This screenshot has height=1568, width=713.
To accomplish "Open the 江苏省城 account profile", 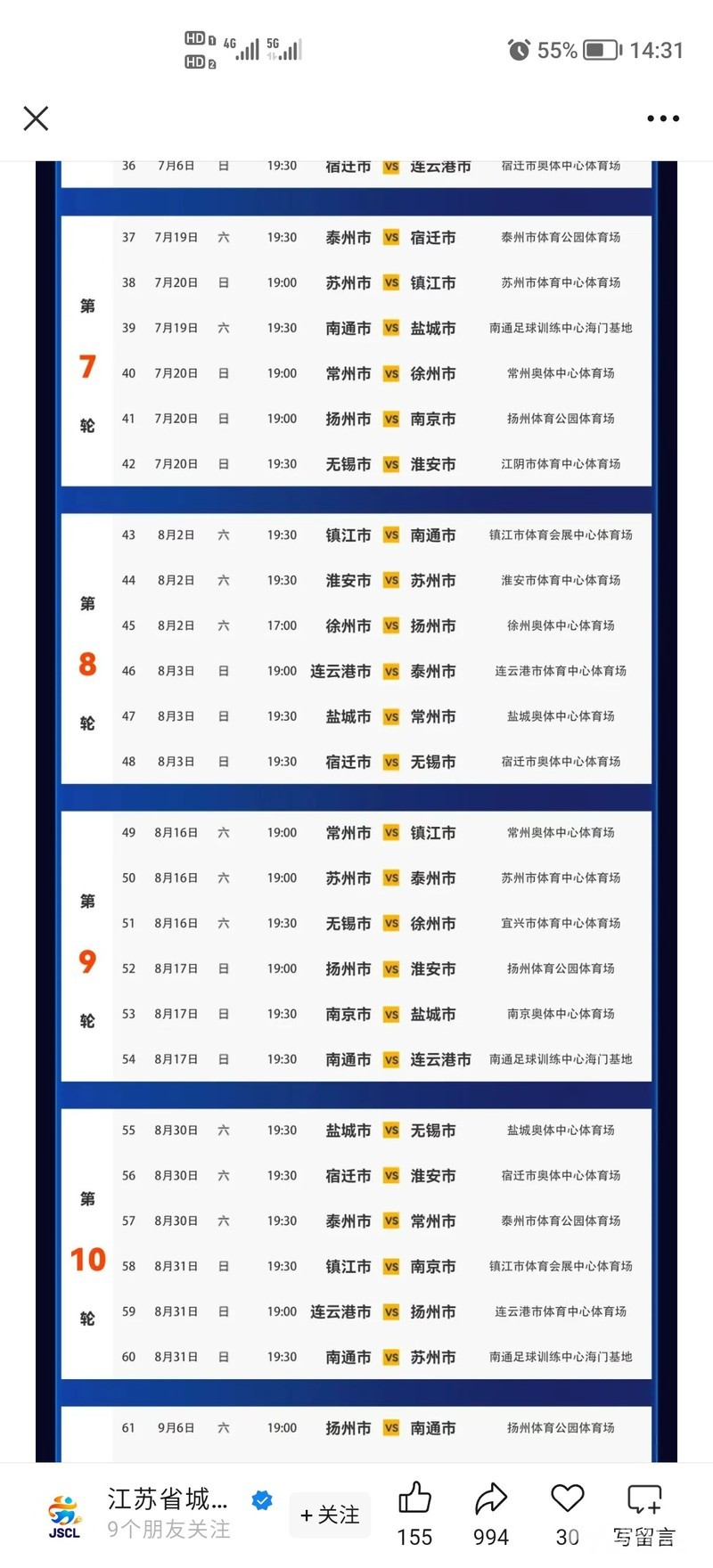I will pyautogui.click(x=168, y=1514).
